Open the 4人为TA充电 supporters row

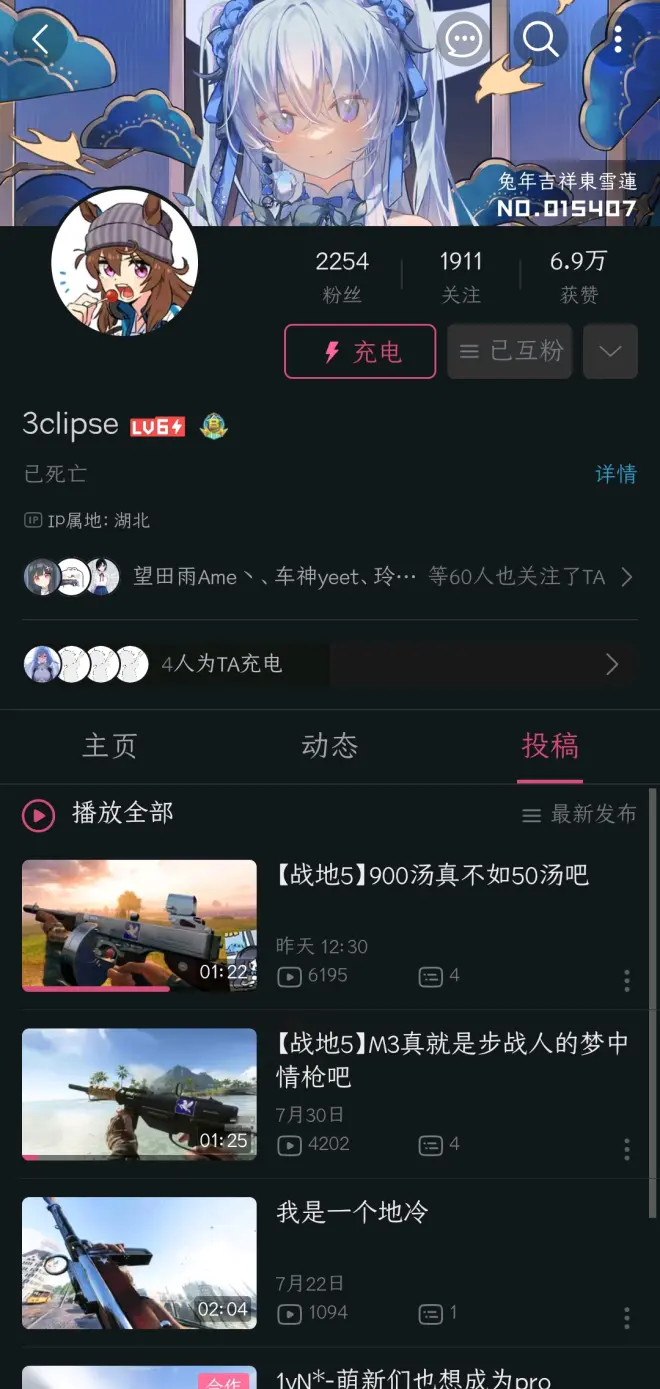pyautogui.click(x=330, y=664)
